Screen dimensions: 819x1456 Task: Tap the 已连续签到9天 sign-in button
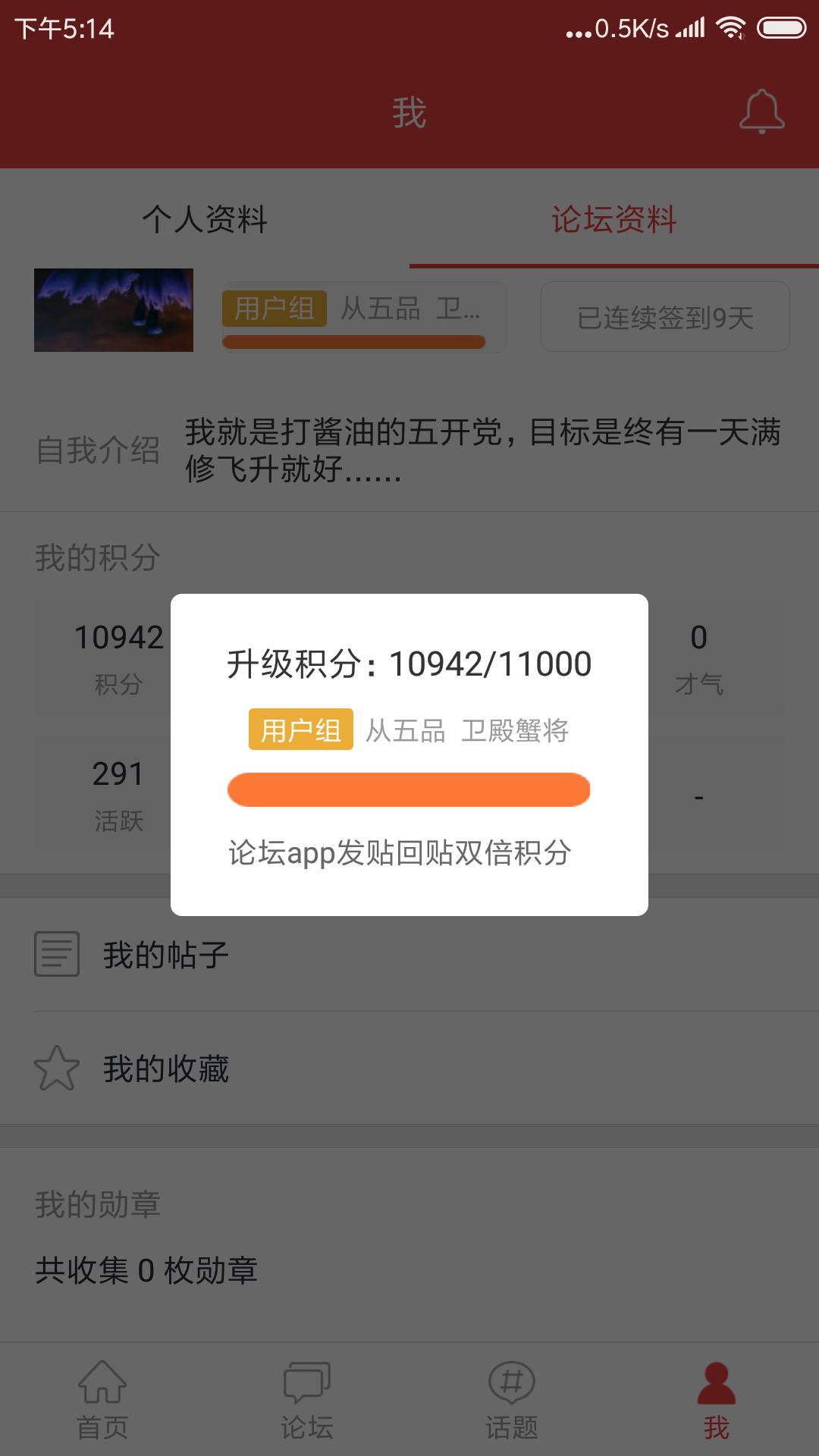click(665, 317)
